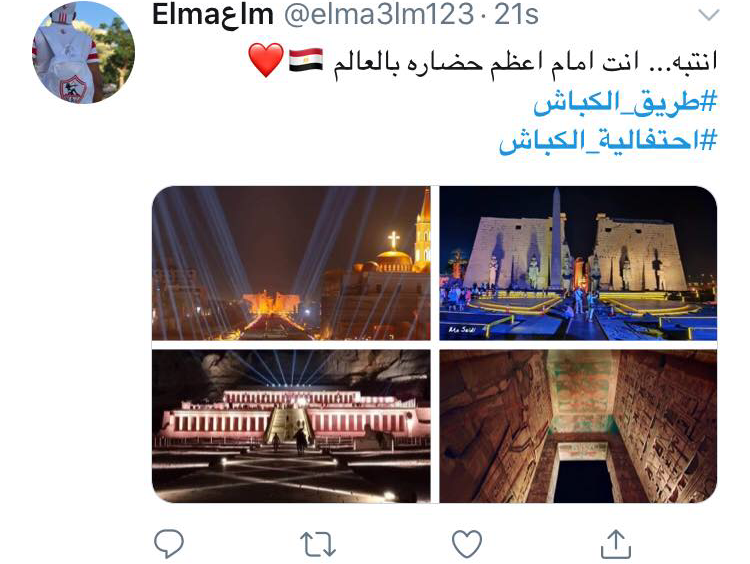This screenshot has height=564, width=750.
Task: Reply to Elma3lm's tweet
Action: (x=170, y=543)
